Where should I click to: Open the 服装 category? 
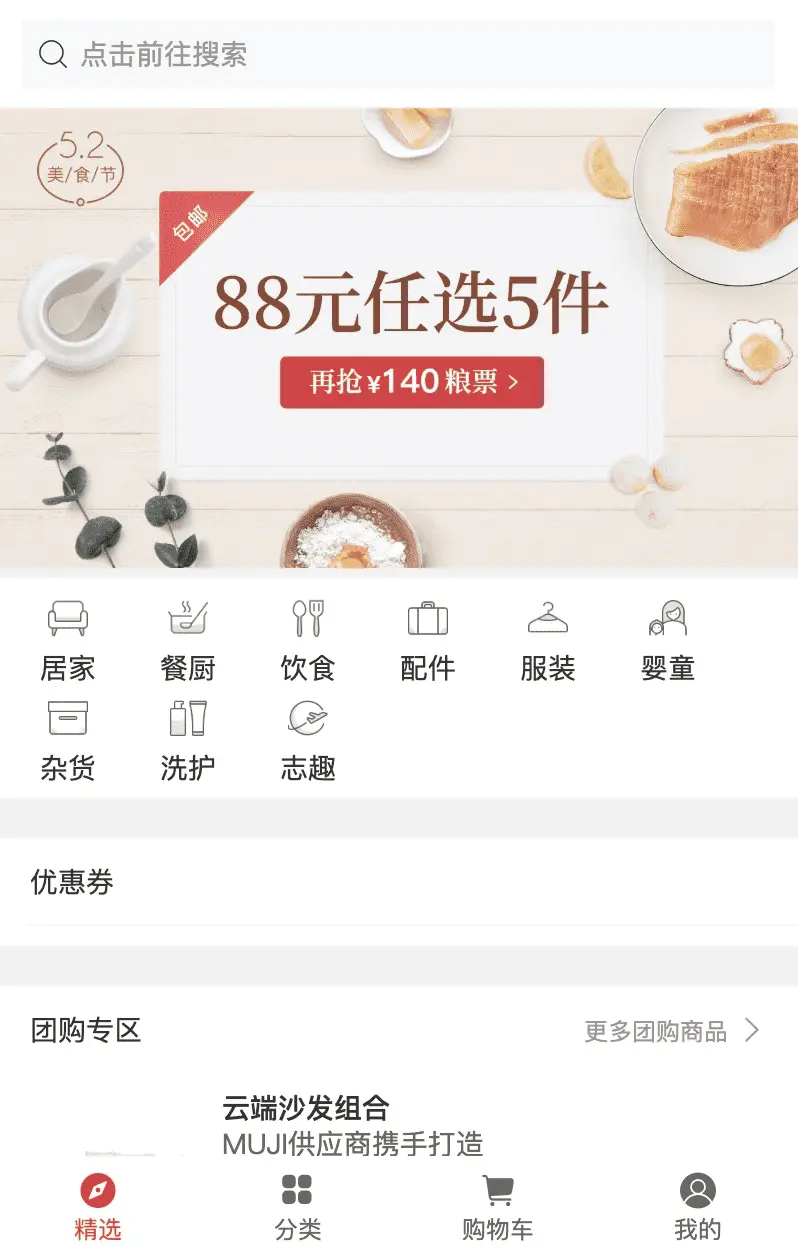(548, 641)
